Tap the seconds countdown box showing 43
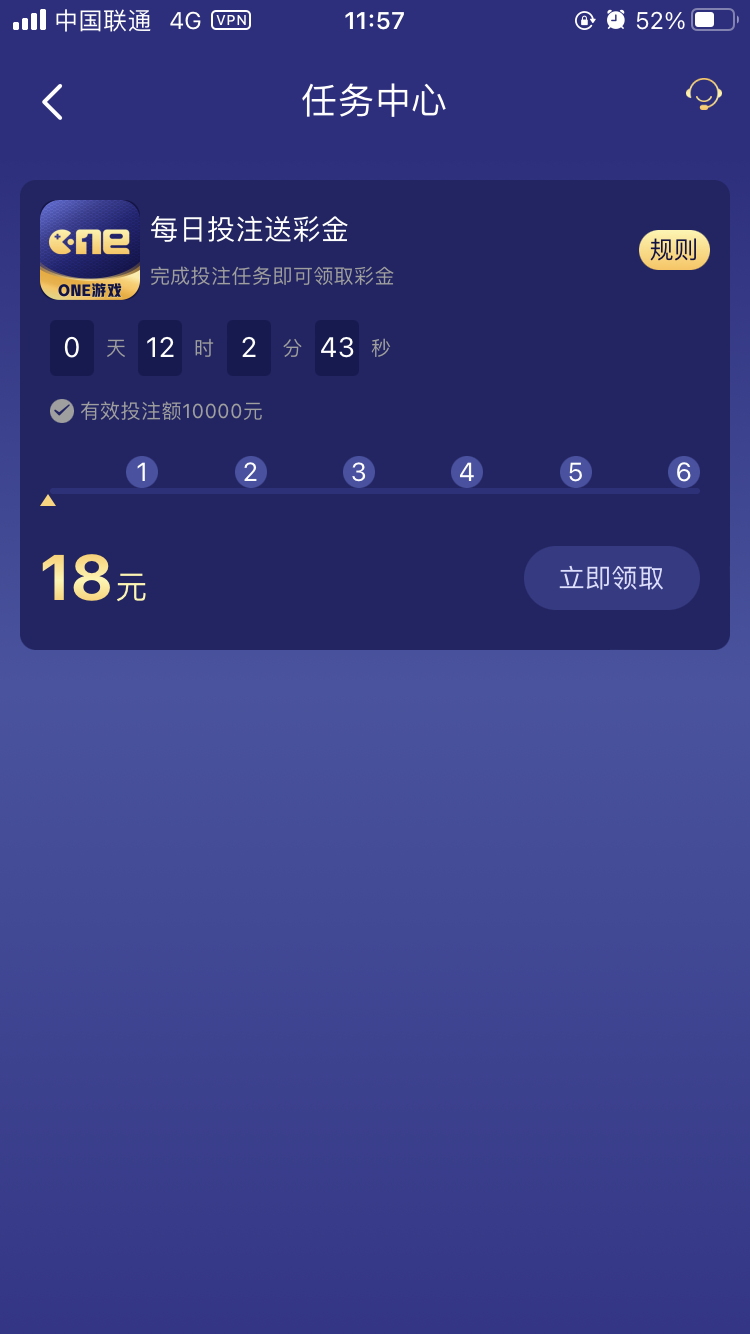Screen dimensions: 750x1334 [x=337, y=347]
